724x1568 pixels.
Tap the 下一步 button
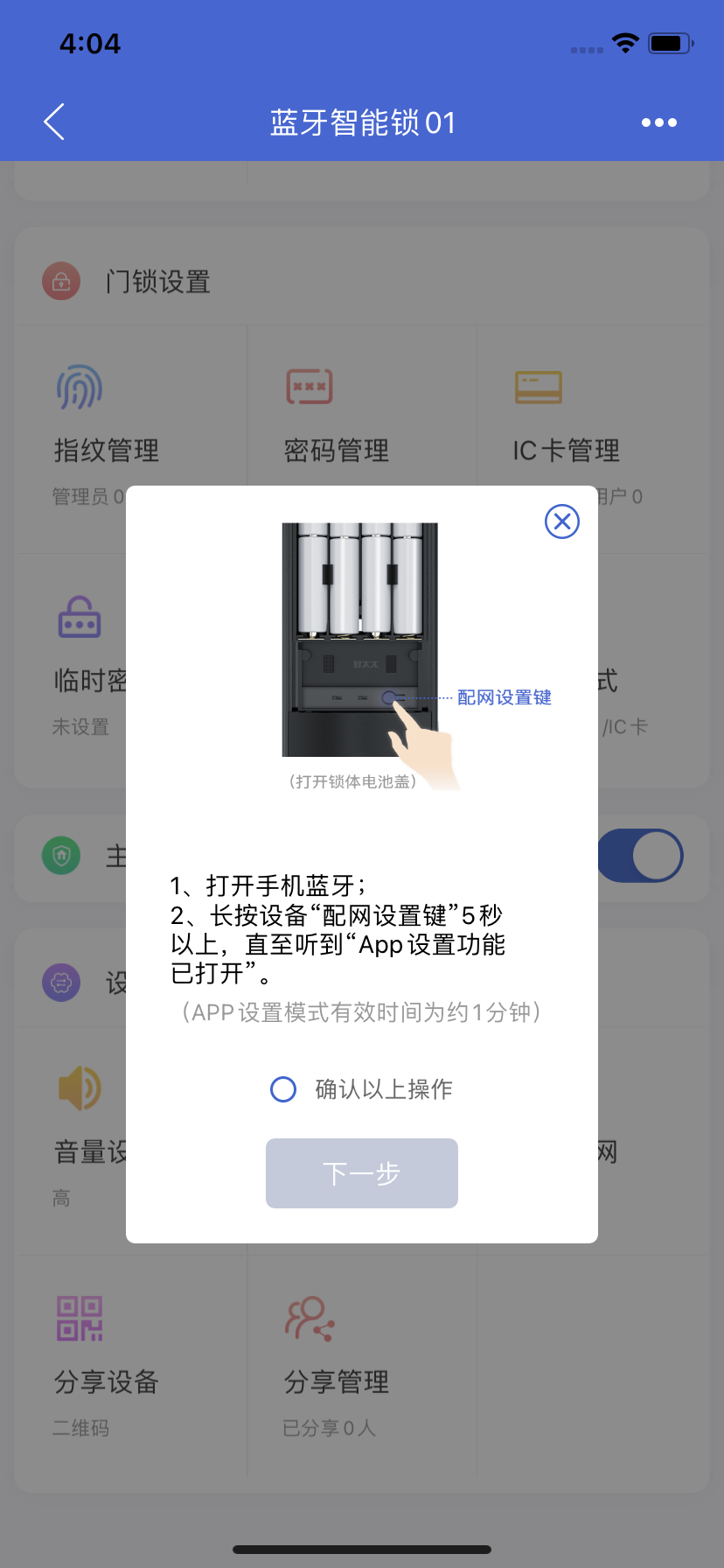362,1173
